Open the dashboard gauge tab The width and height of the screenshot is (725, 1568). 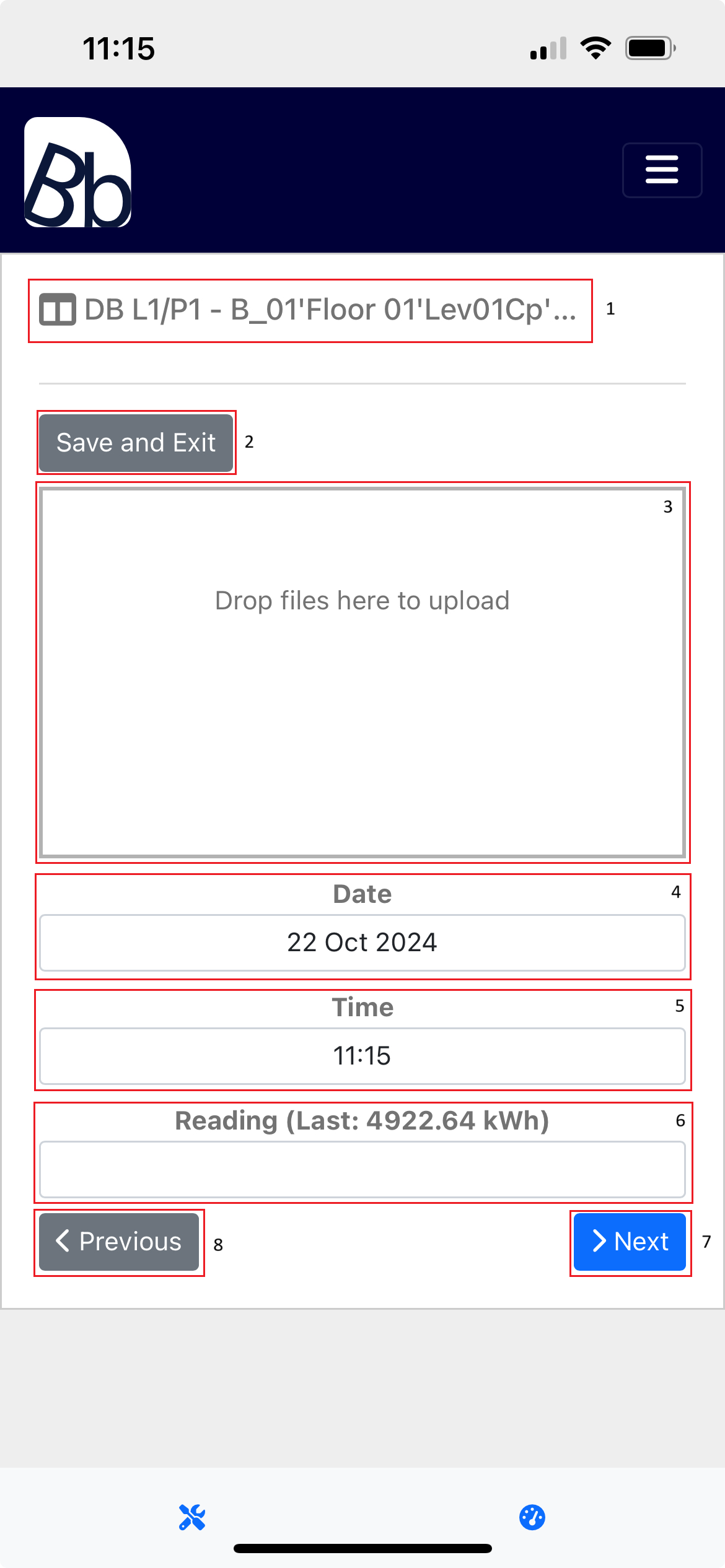click(532, 1517)
